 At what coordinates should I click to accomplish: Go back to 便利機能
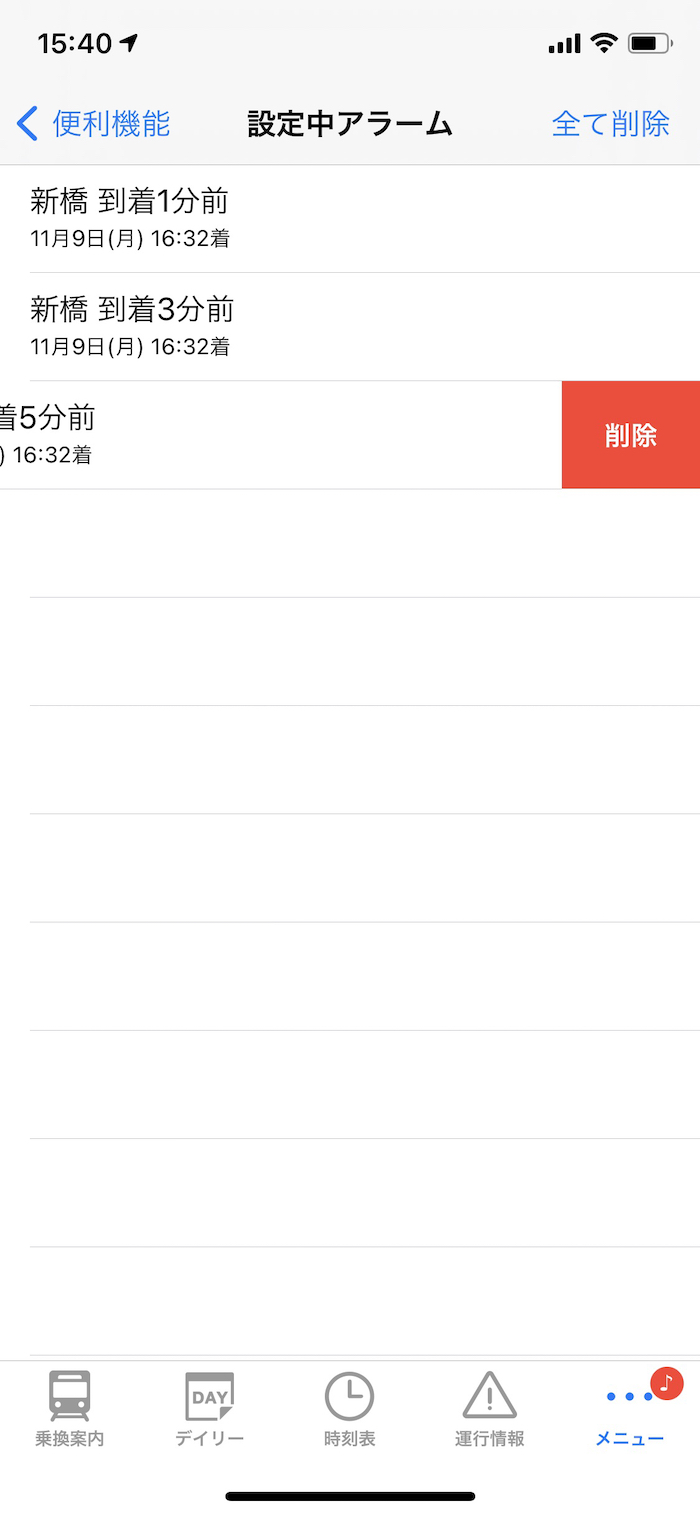tap(94, 124)
